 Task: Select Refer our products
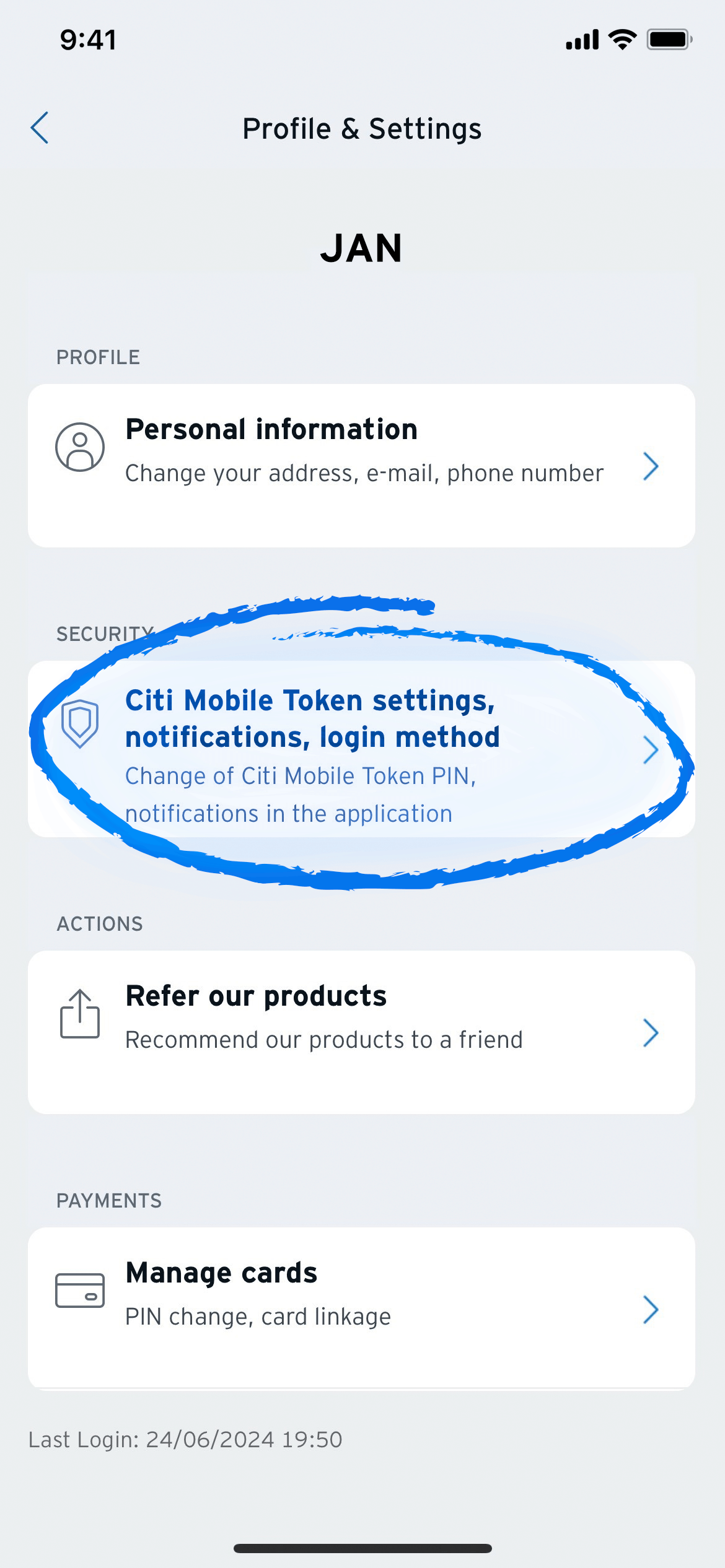point(361,1032)
